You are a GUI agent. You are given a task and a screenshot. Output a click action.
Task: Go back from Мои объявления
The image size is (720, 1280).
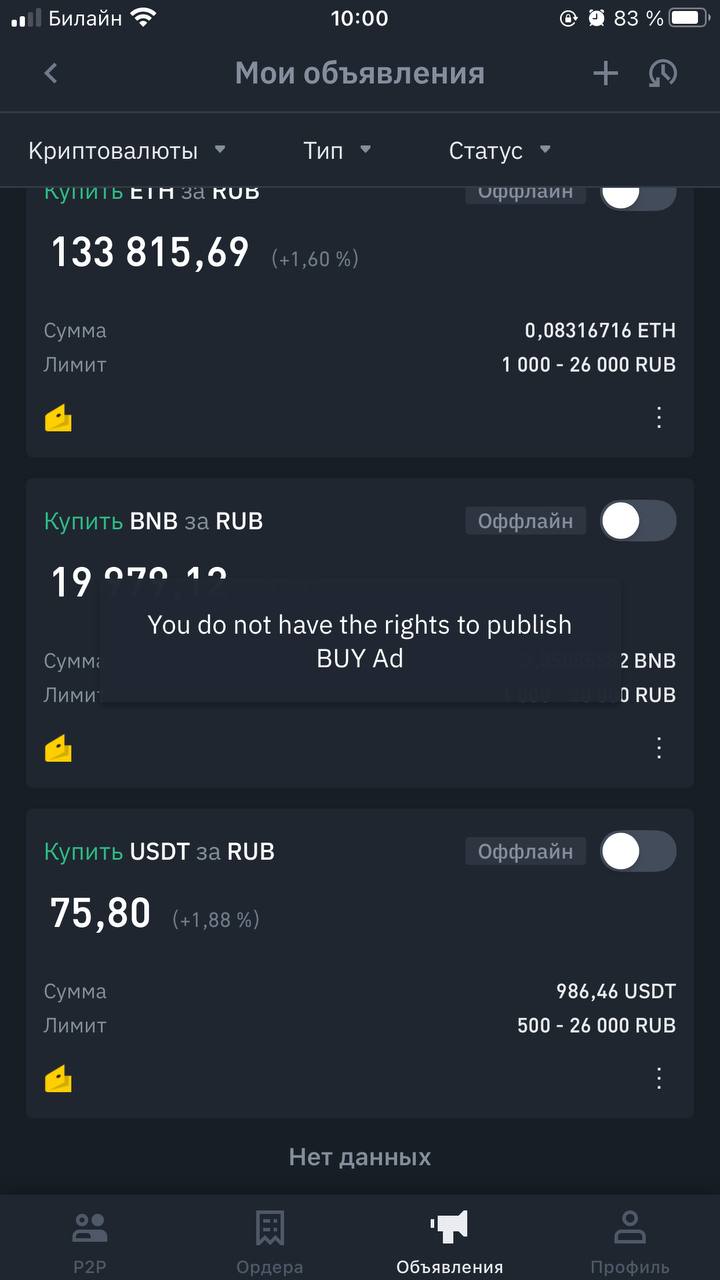[51, 73]
